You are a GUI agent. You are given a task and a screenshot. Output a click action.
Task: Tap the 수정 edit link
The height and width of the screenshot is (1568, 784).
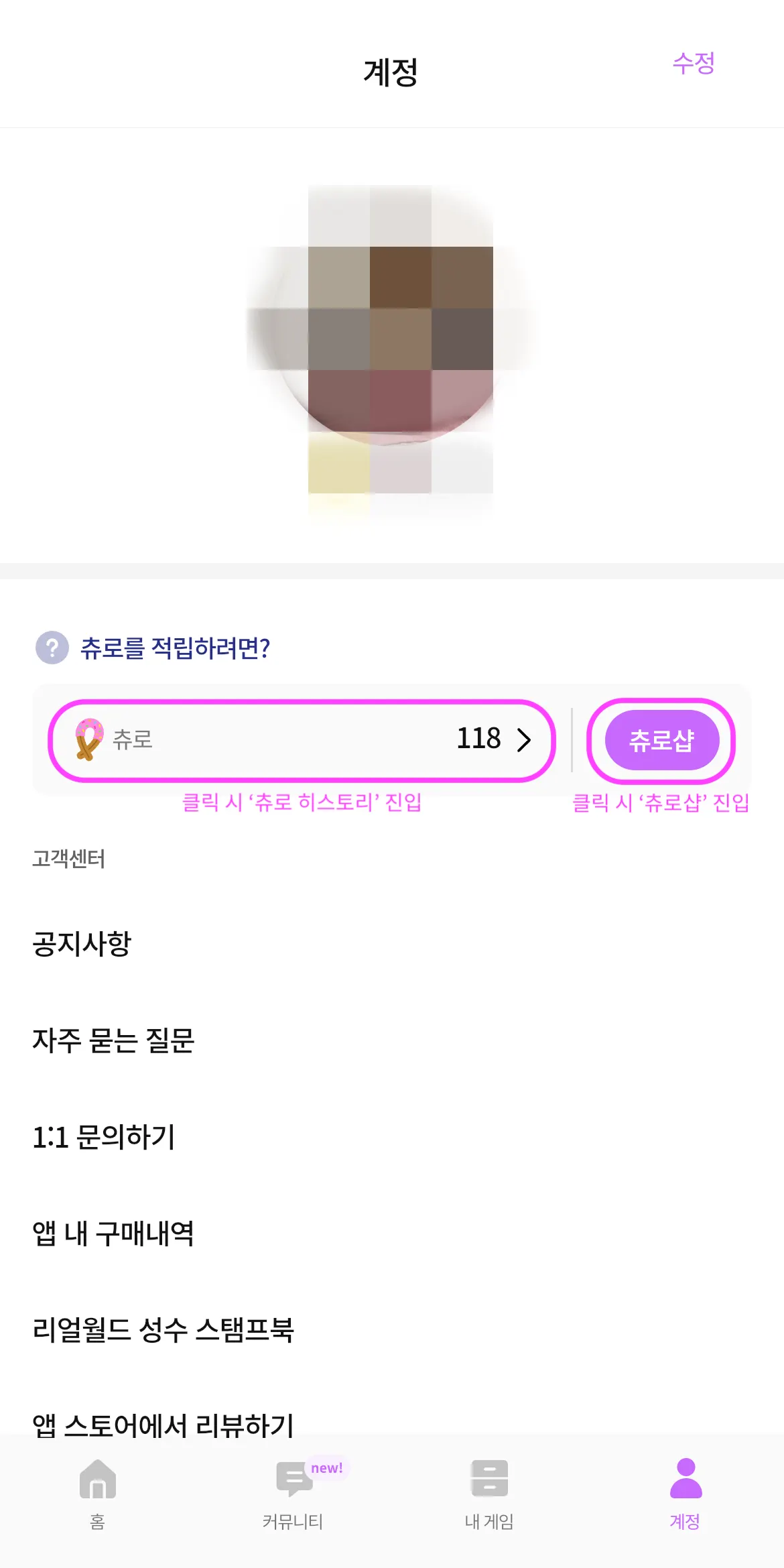click(x=694, y=64)
